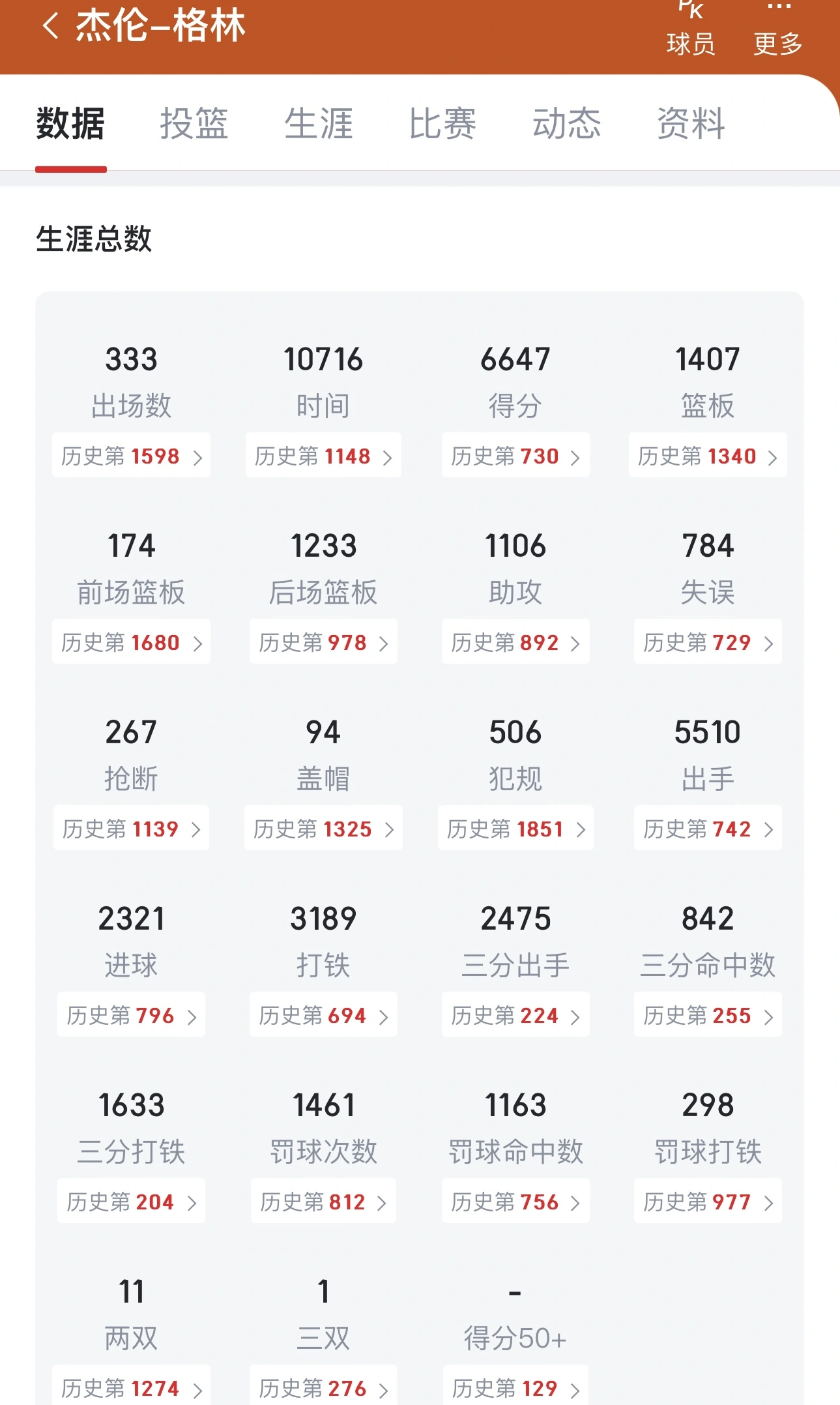The image size is (840, 1405).
Task: Expand turnovers ranking 历史第729
Action: [x=707, y=642]
